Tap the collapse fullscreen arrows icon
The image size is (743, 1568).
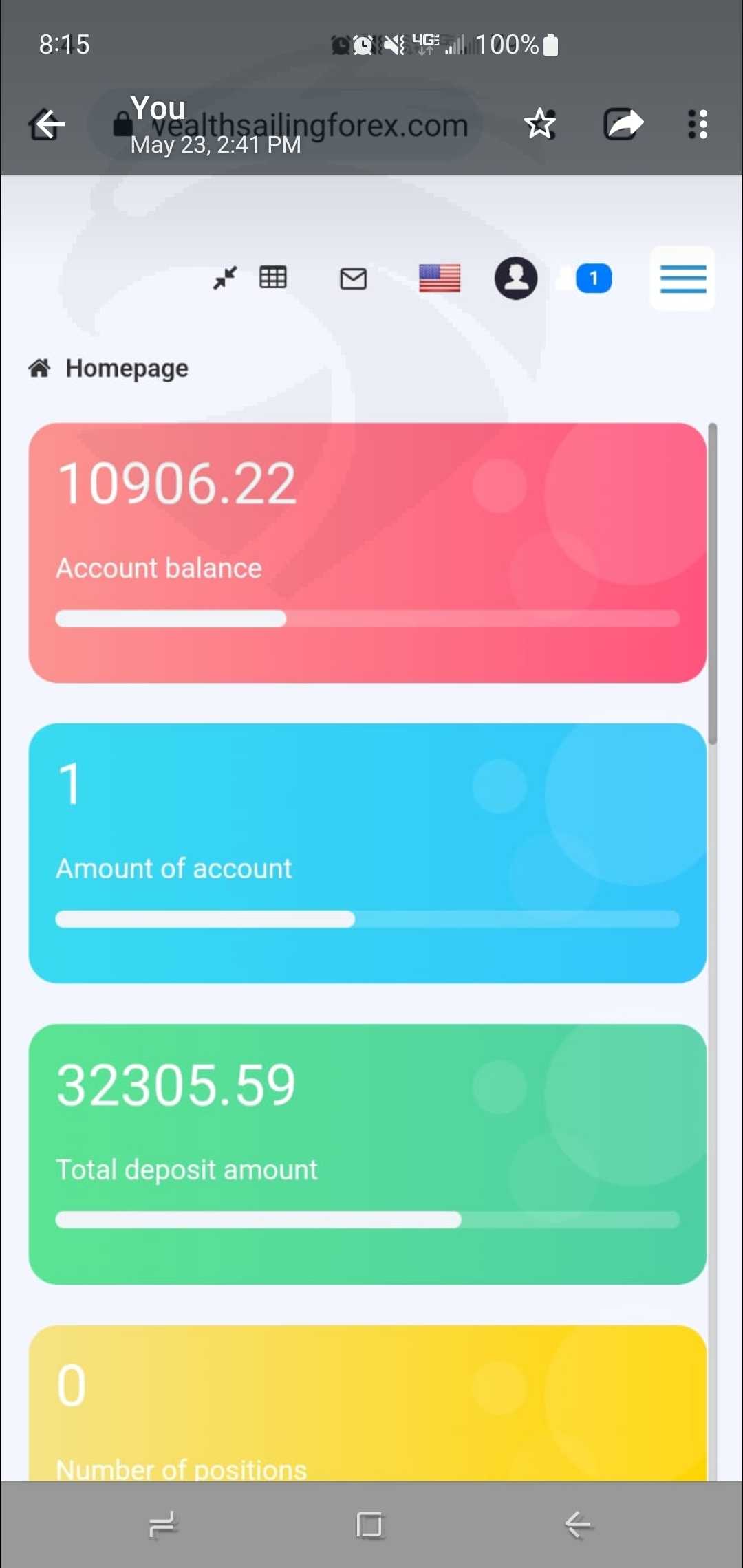tap(225, 278)
